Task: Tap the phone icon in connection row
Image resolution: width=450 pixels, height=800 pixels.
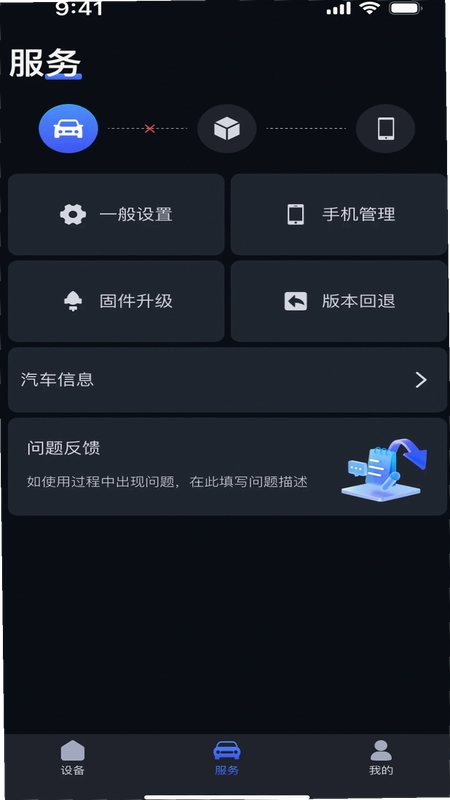Action: coord(385,129)
